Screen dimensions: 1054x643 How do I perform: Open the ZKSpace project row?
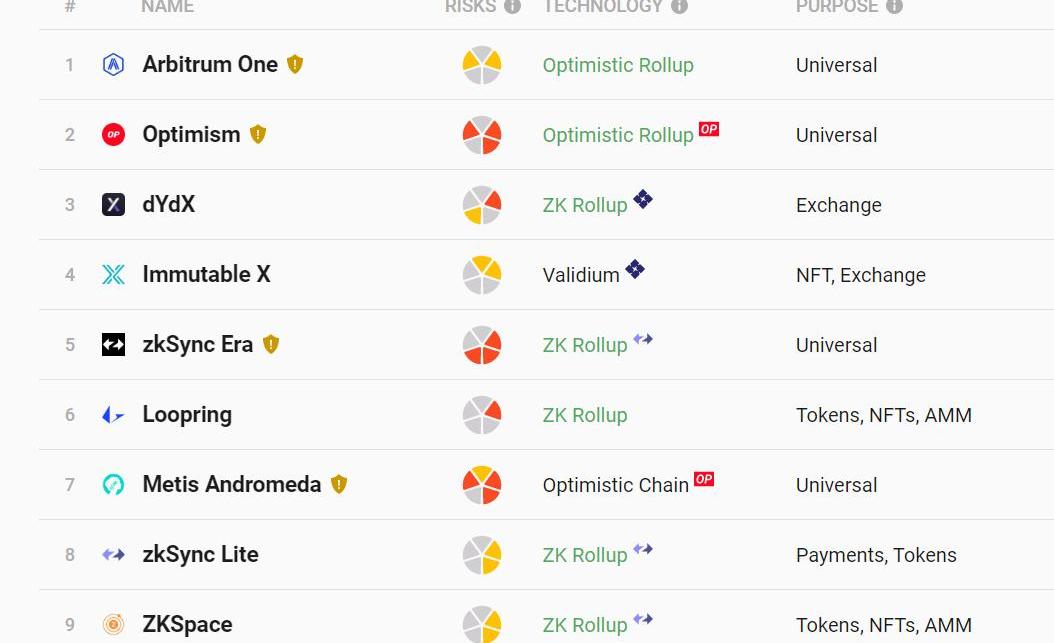tap(187, 625)
